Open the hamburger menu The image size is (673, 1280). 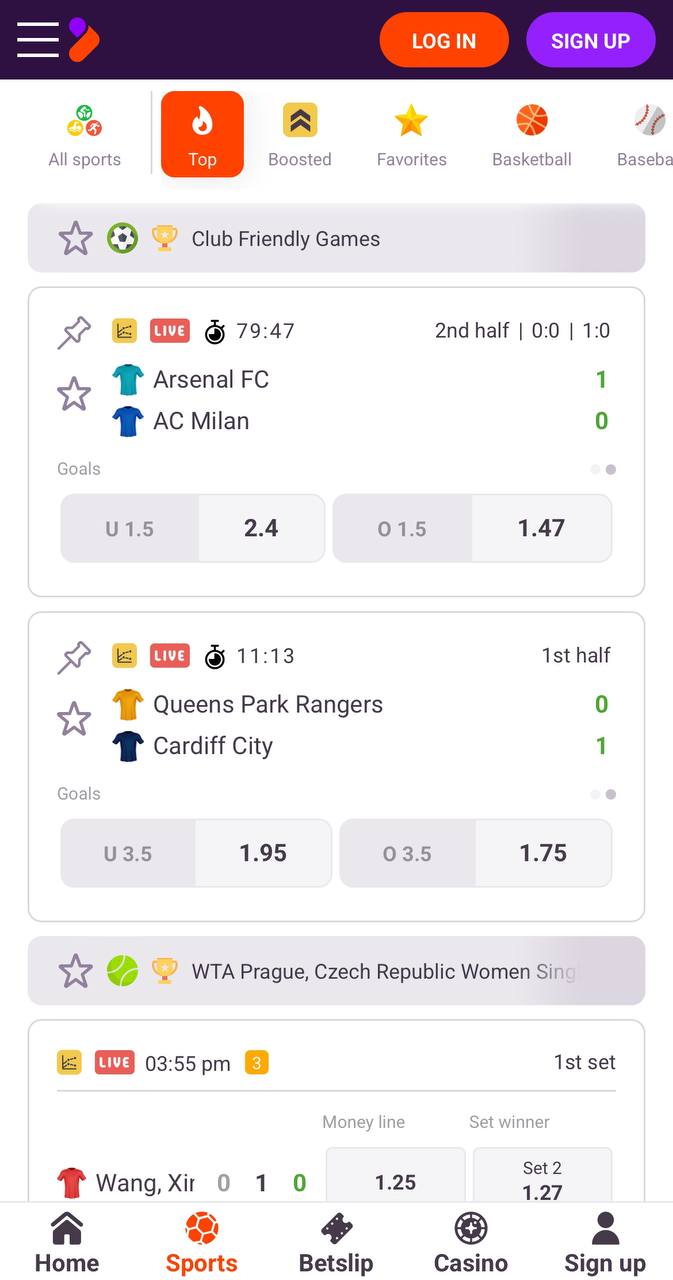point(38,40)
